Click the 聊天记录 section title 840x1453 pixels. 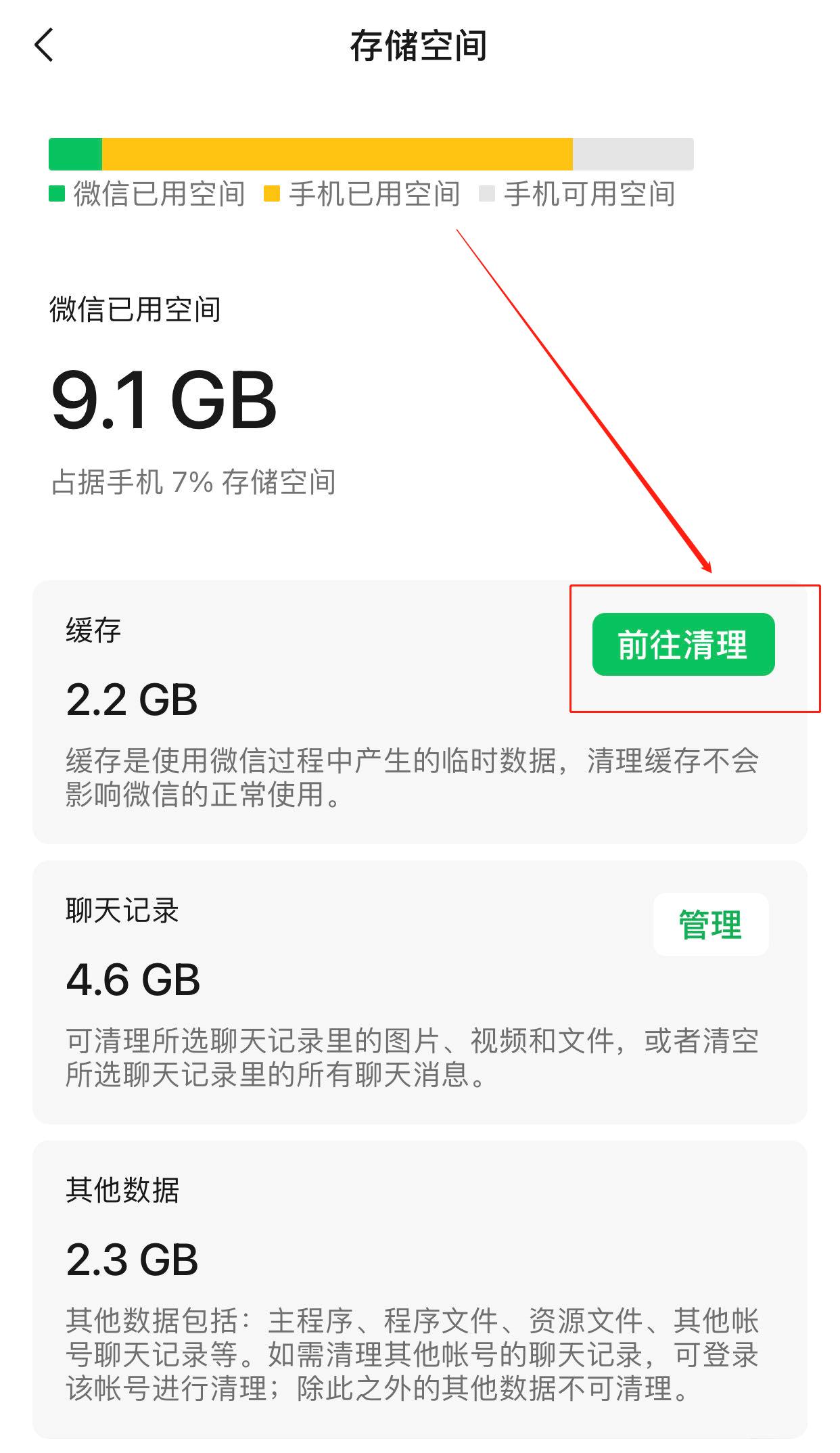120,910
